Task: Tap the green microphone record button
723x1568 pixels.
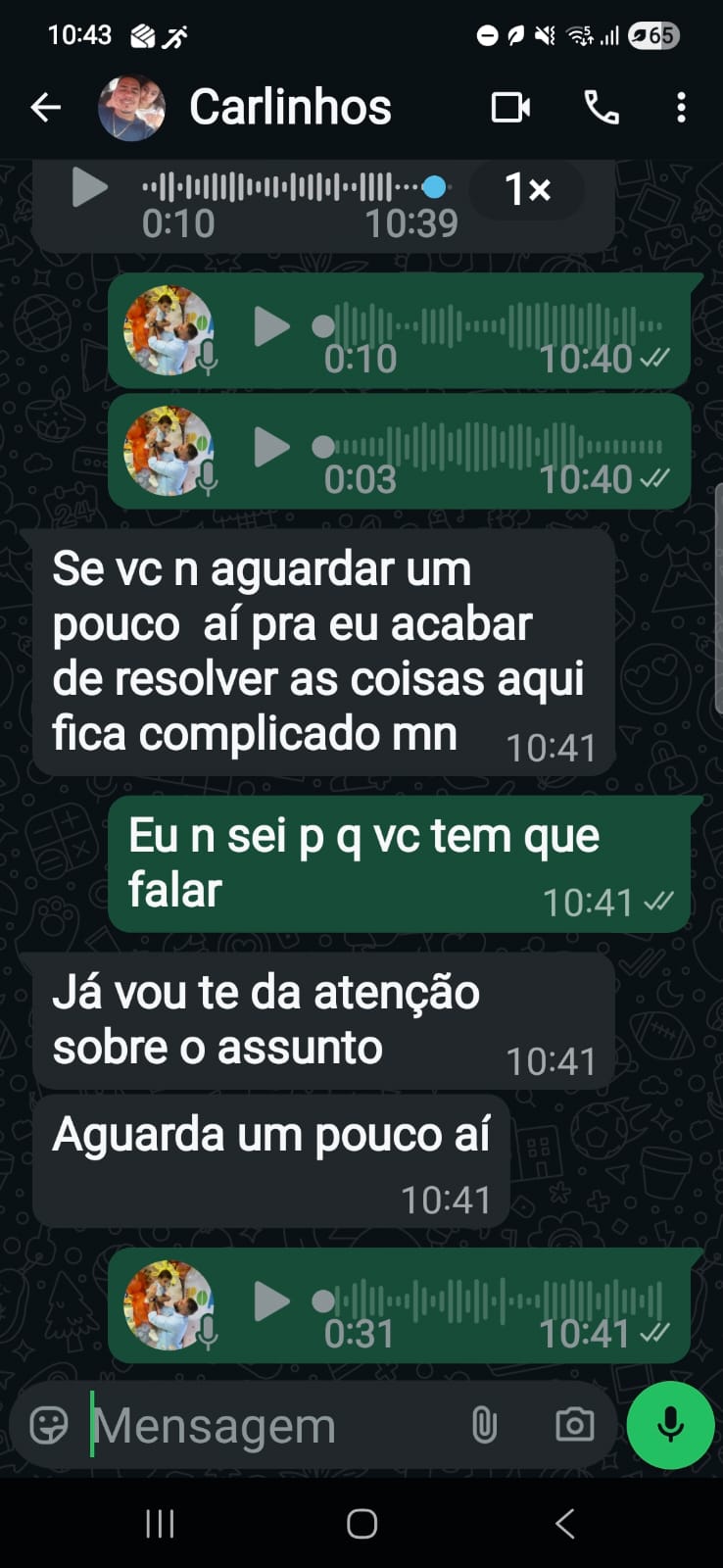Action: (670, 1425)
